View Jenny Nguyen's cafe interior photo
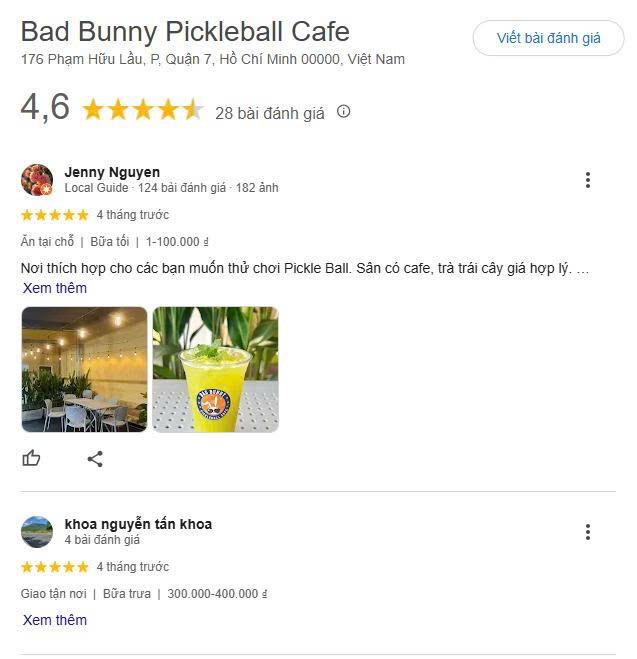Viewport: 637px width, 659px height. tap(84, 369)
